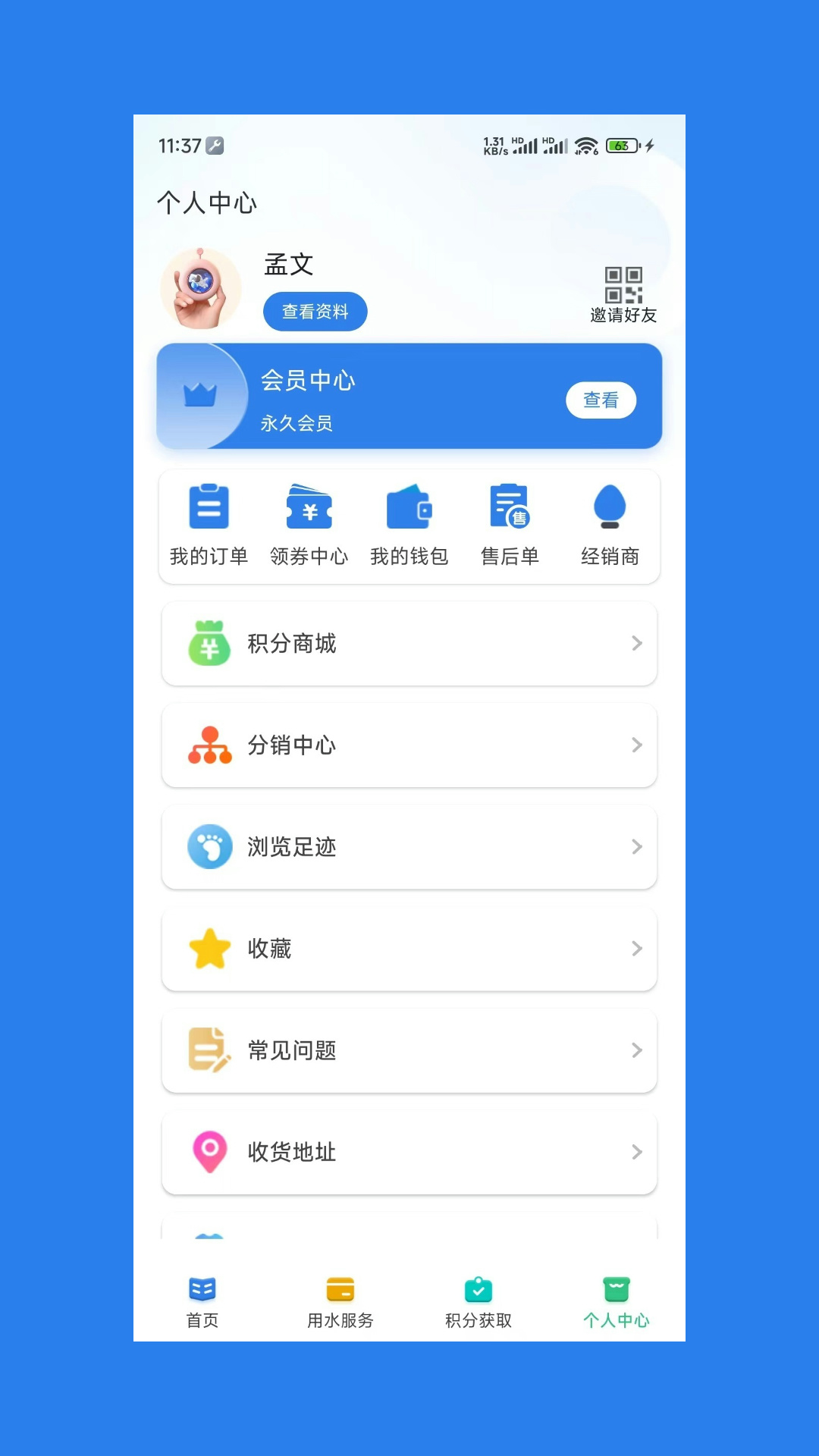This screenshot has height=1456, width=819.
Task: Open the 分销中心 row
Action: click(x=409, y=745)
